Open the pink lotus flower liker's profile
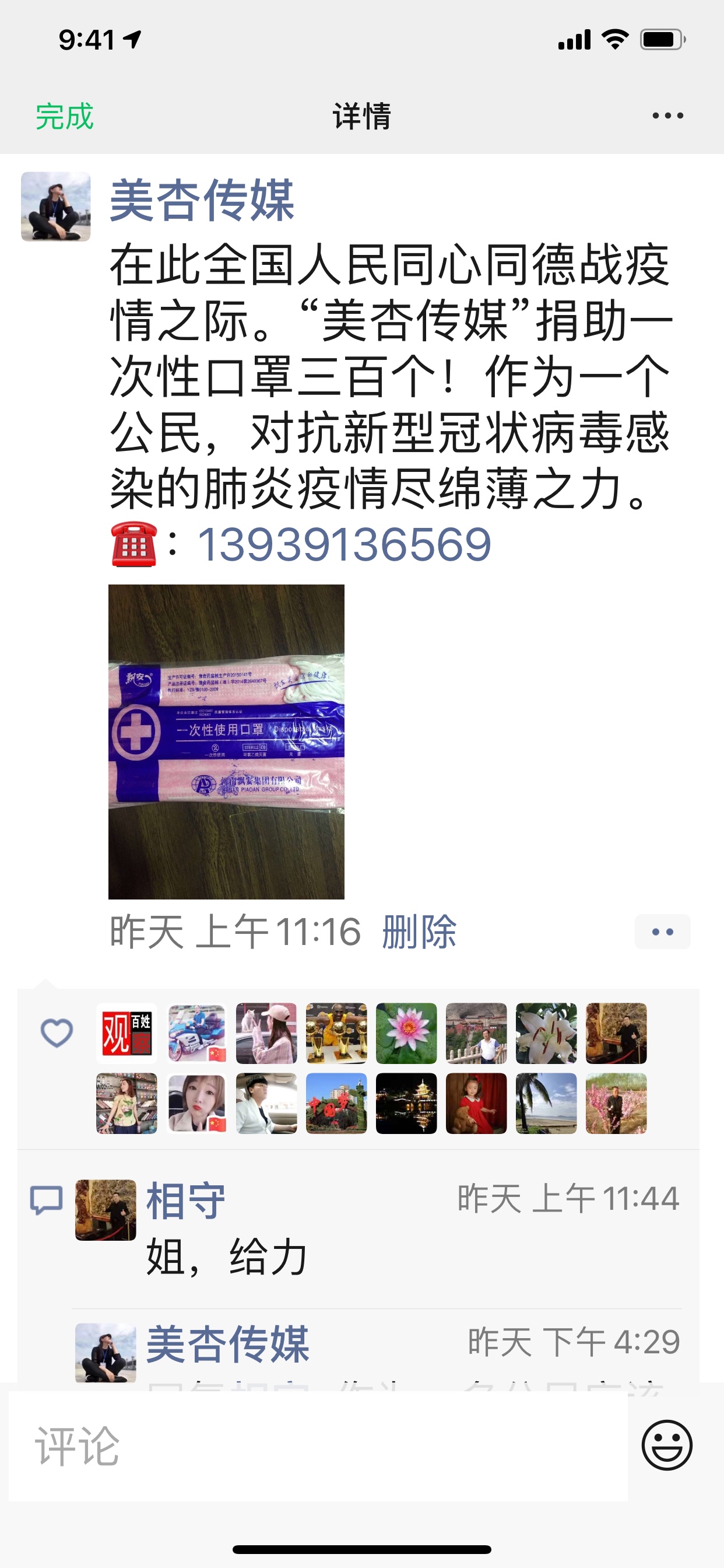 (x=406, y=1034)
